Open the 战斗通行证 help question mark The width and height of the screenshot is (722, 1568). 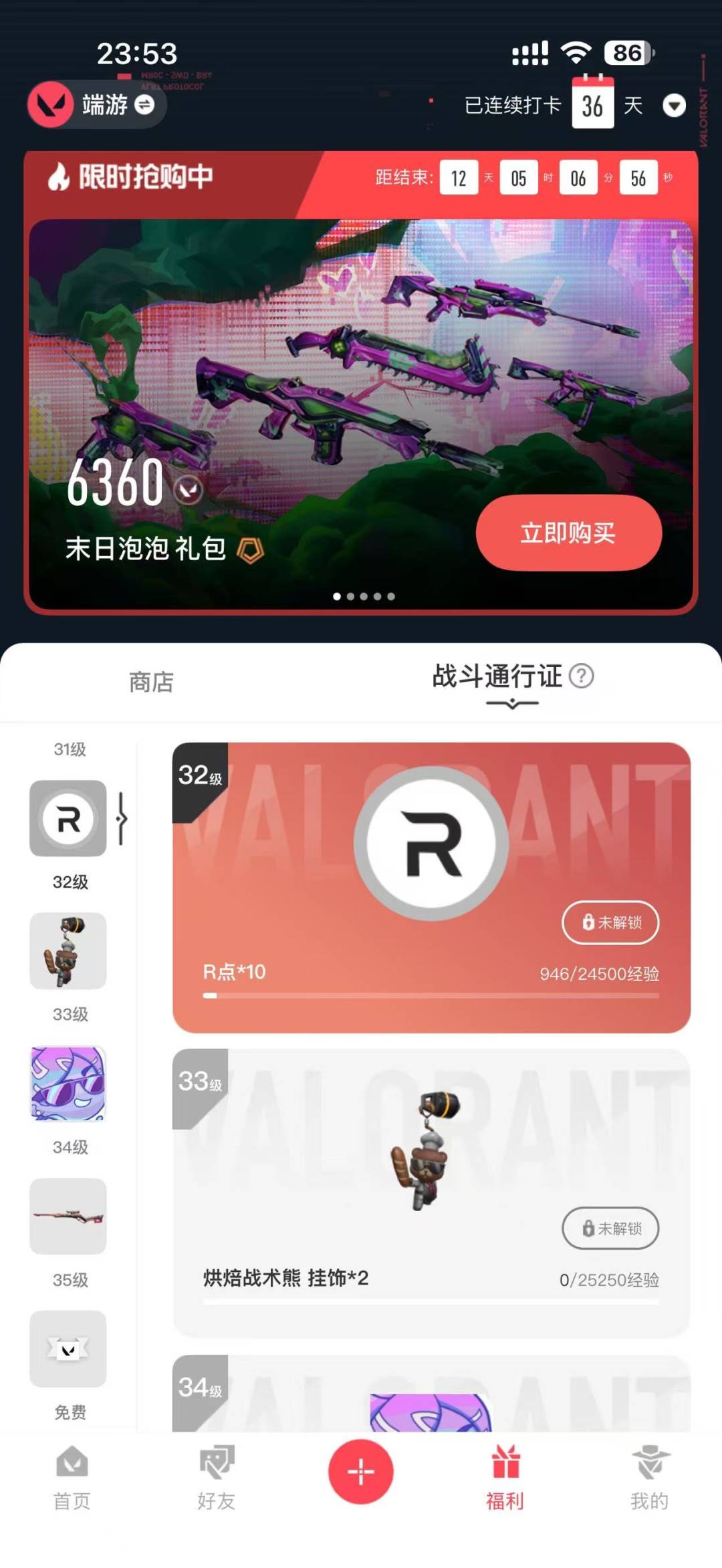[x=581, y=676]
